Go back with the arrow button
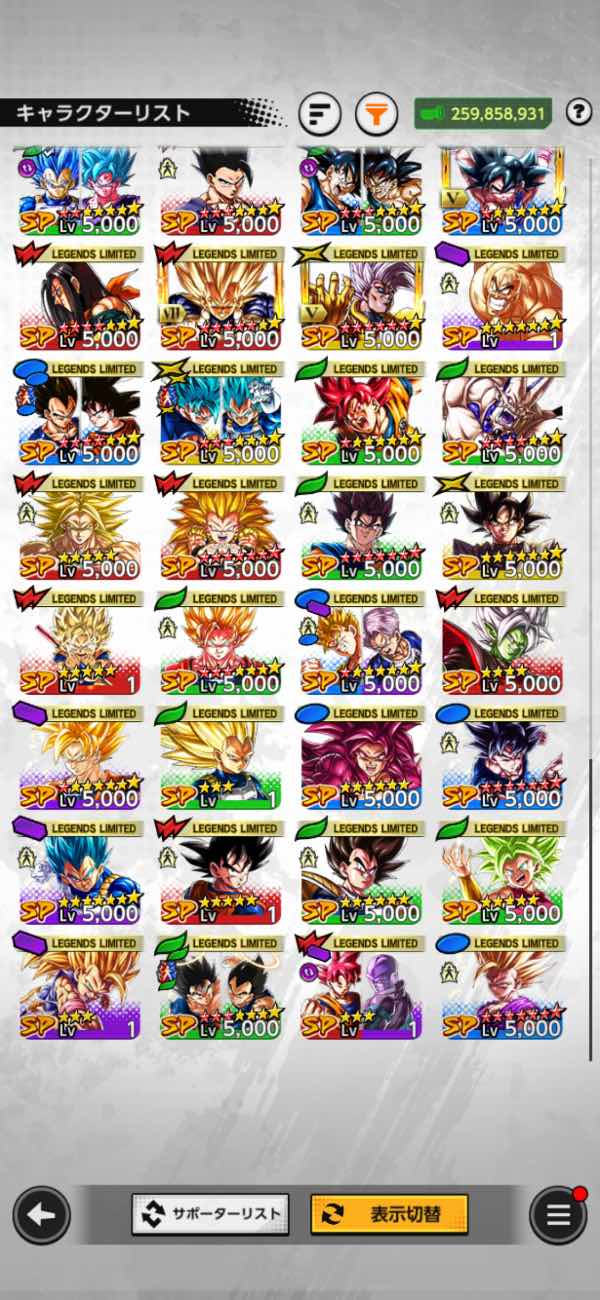The height and width of the screenshot is (1300, 600). [x=41, y=1215]
